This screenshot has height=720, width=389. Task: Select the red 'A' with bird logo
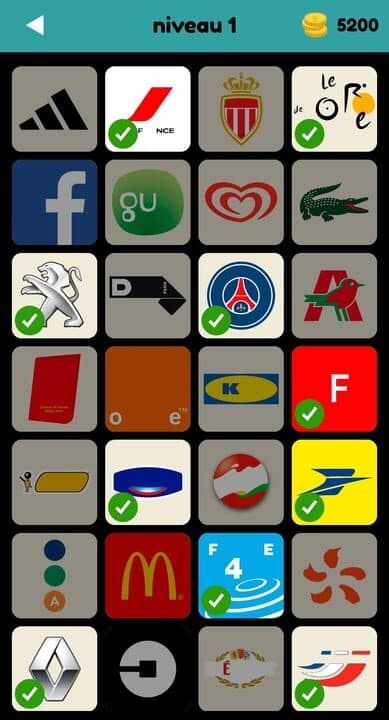(x=334, y=296)
